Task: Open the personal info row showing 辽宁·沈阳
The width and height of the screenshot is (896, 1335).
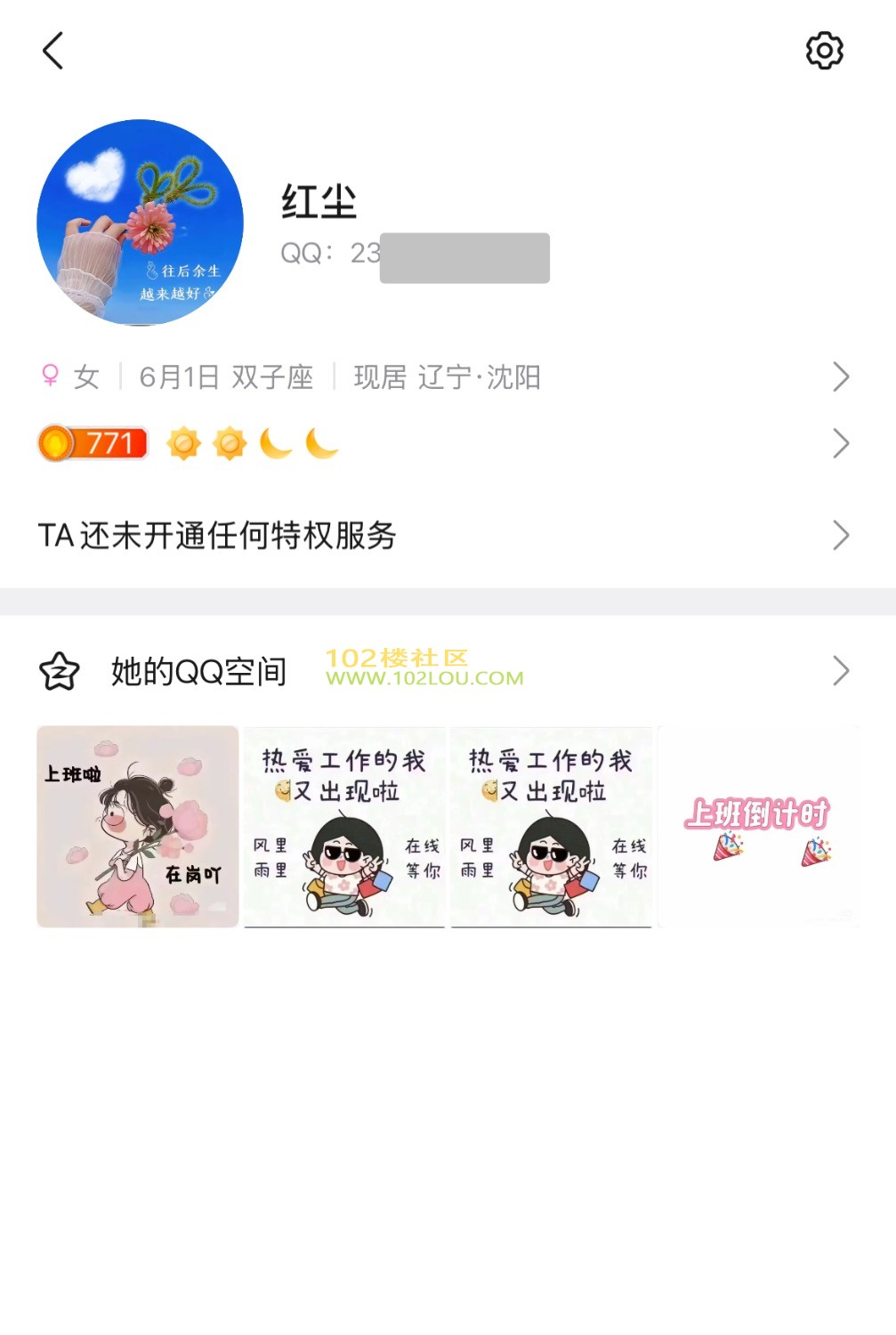Action: pos(445,377)
